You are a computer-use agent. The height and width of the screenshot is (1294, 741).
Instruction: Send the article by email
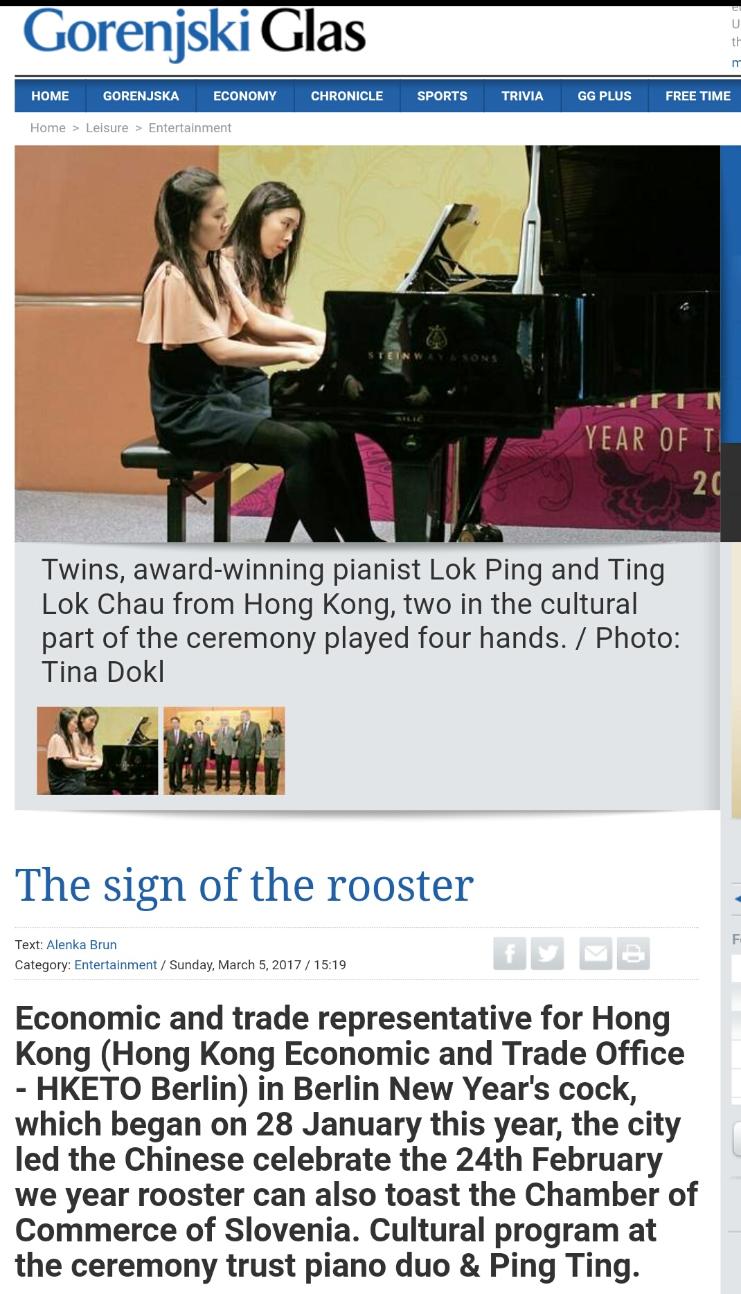596,954
